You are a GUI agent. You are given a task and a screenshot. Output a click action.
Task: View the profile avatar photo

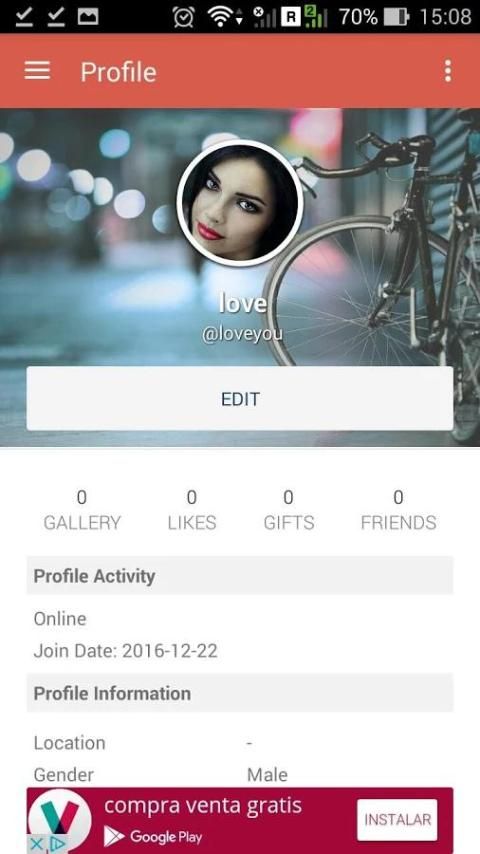pyautogui.click(x=240, y=203)
